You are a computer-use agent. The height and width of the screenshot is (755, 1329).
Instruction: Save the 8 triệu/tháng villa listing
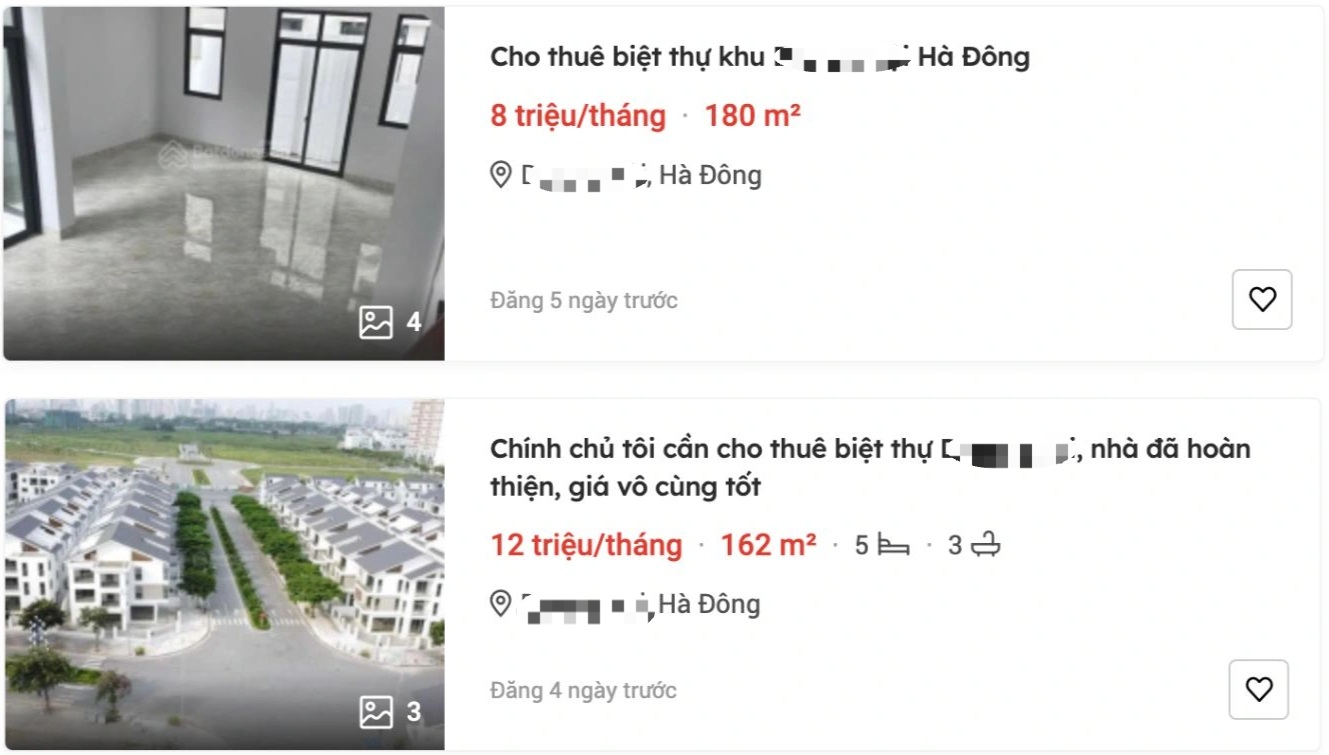[1261, 299]
